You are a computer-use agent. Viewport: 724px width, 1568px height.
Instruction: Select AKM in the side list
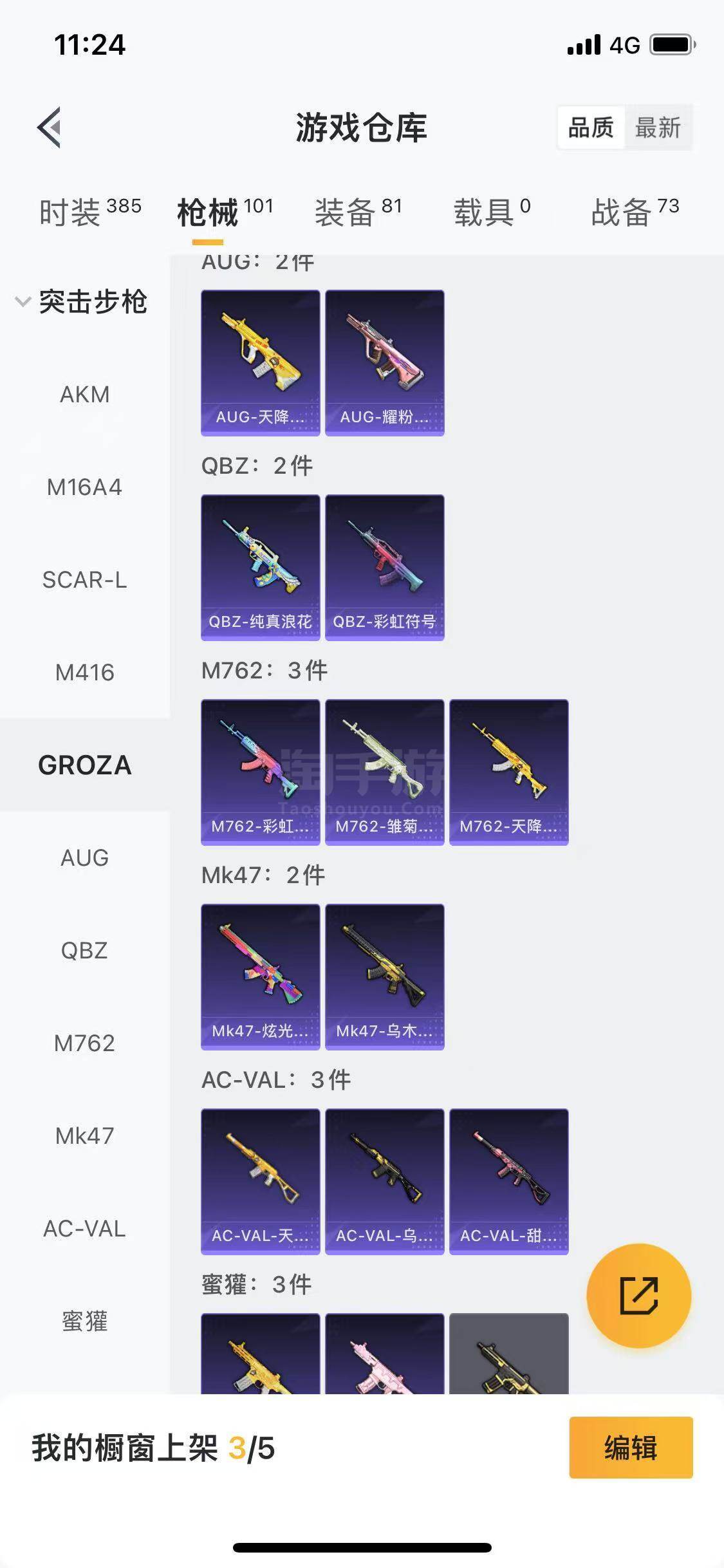pos(85,394)
